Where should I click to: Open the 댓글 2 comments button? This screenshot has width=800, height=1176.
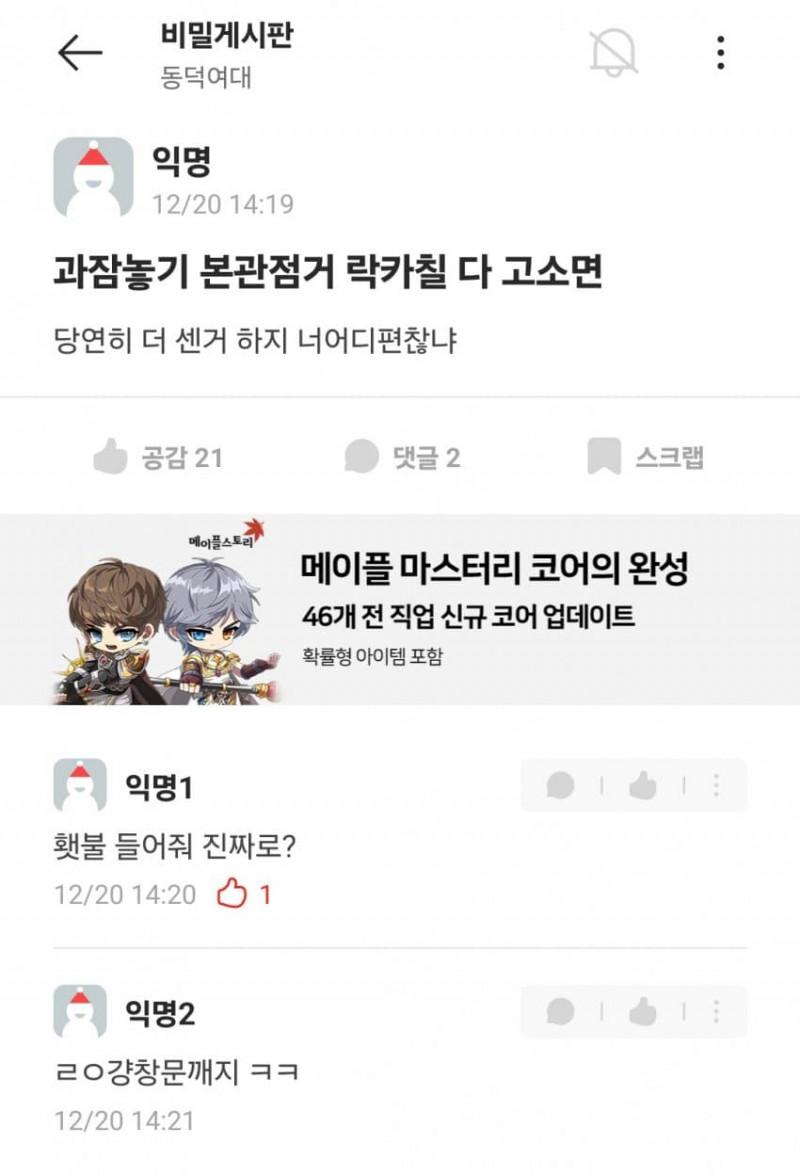tap(403, 458)
